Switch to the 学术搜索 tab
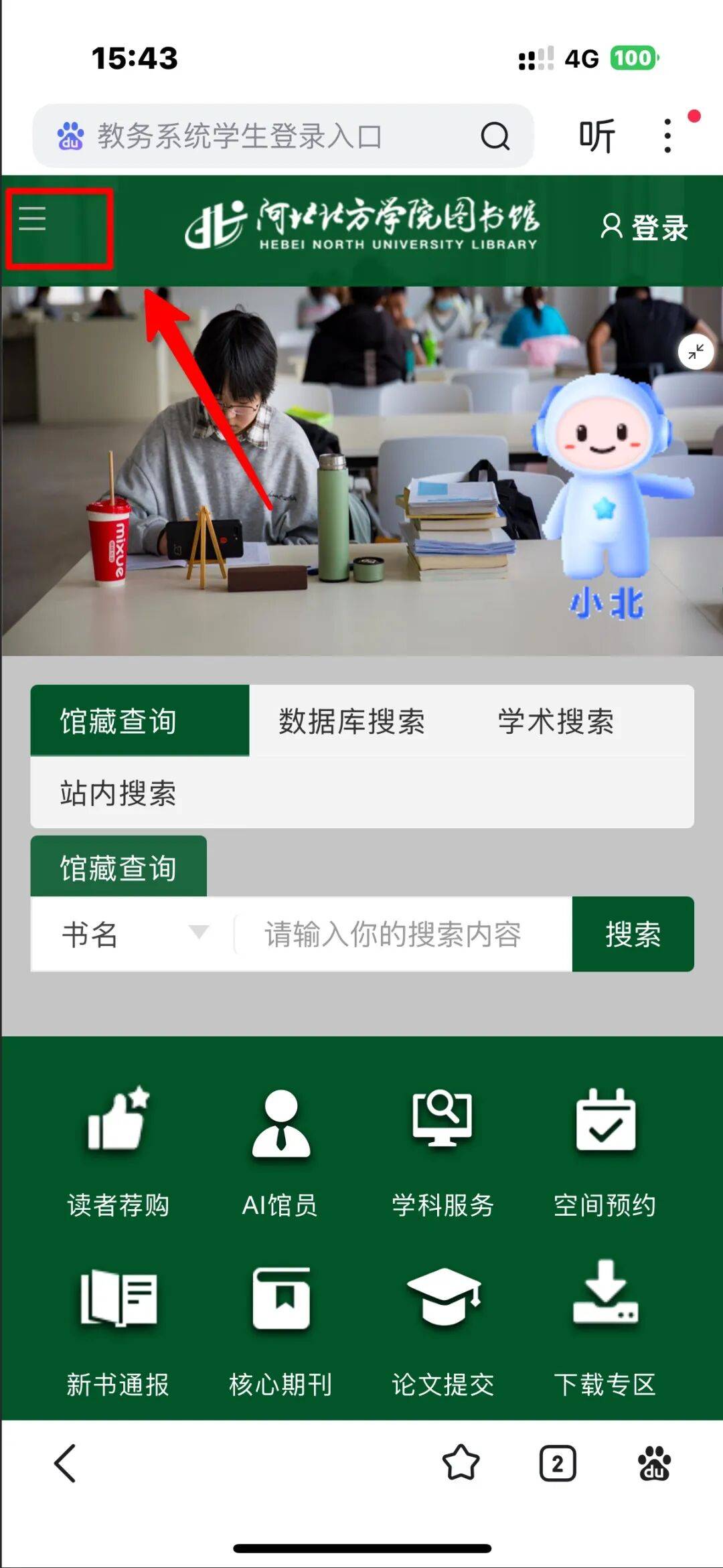The width and height of the screenshot is (723, 1568). pos(556,722)
